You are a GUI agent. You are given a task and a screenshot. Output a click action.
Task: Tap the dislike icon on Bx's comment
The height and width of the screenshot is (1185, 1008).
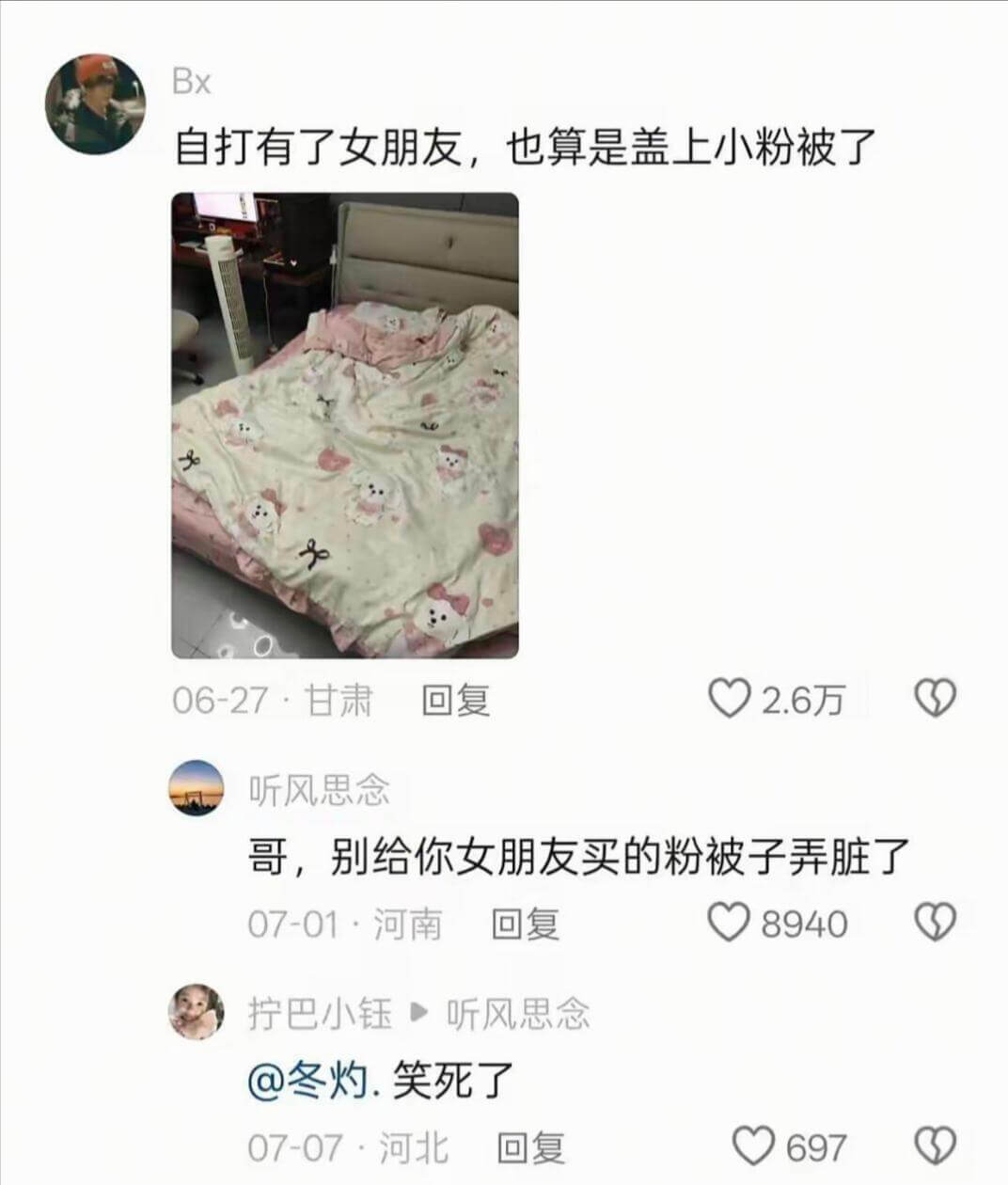coord(935,696)
